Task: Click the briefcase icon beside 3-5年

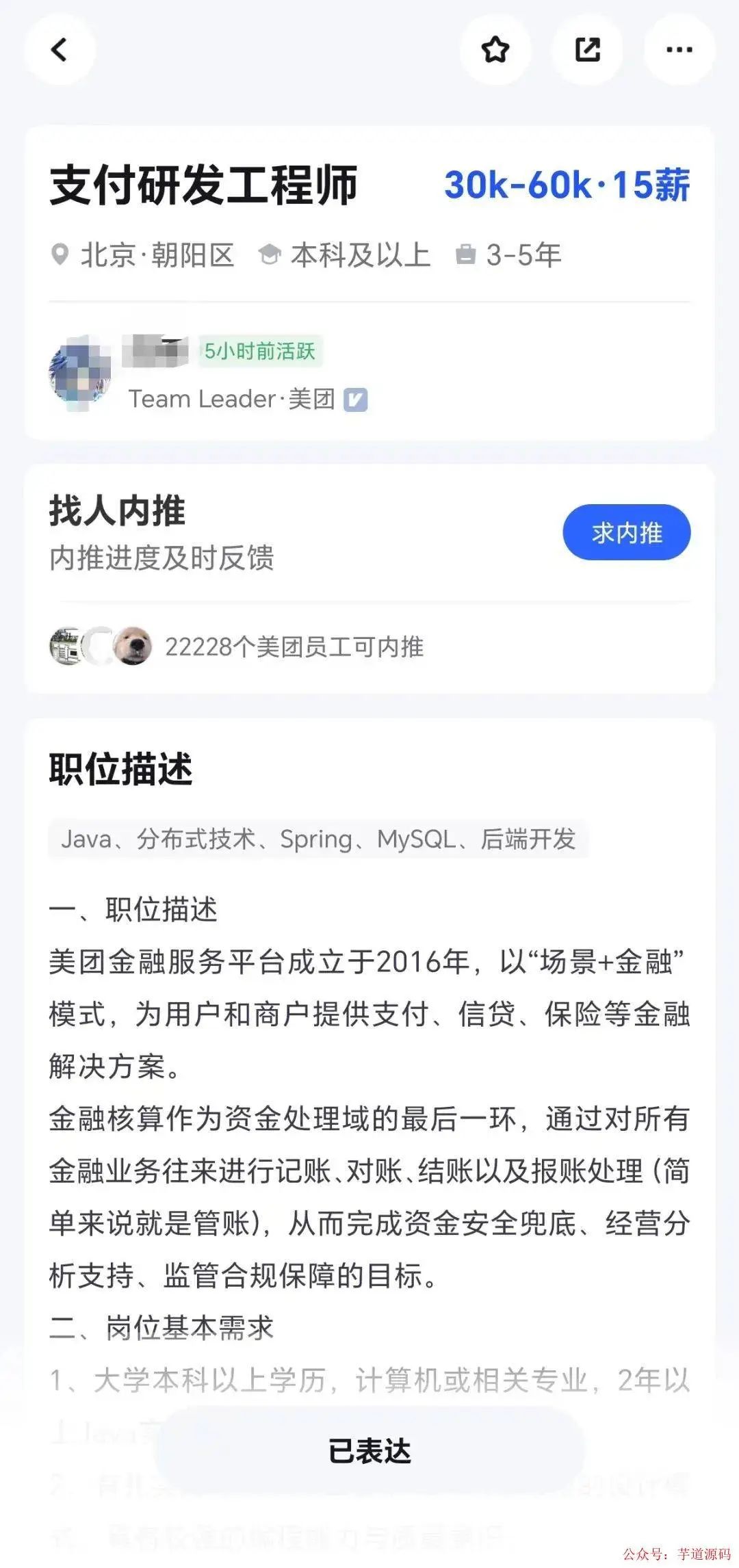Action: pos(467,254)
